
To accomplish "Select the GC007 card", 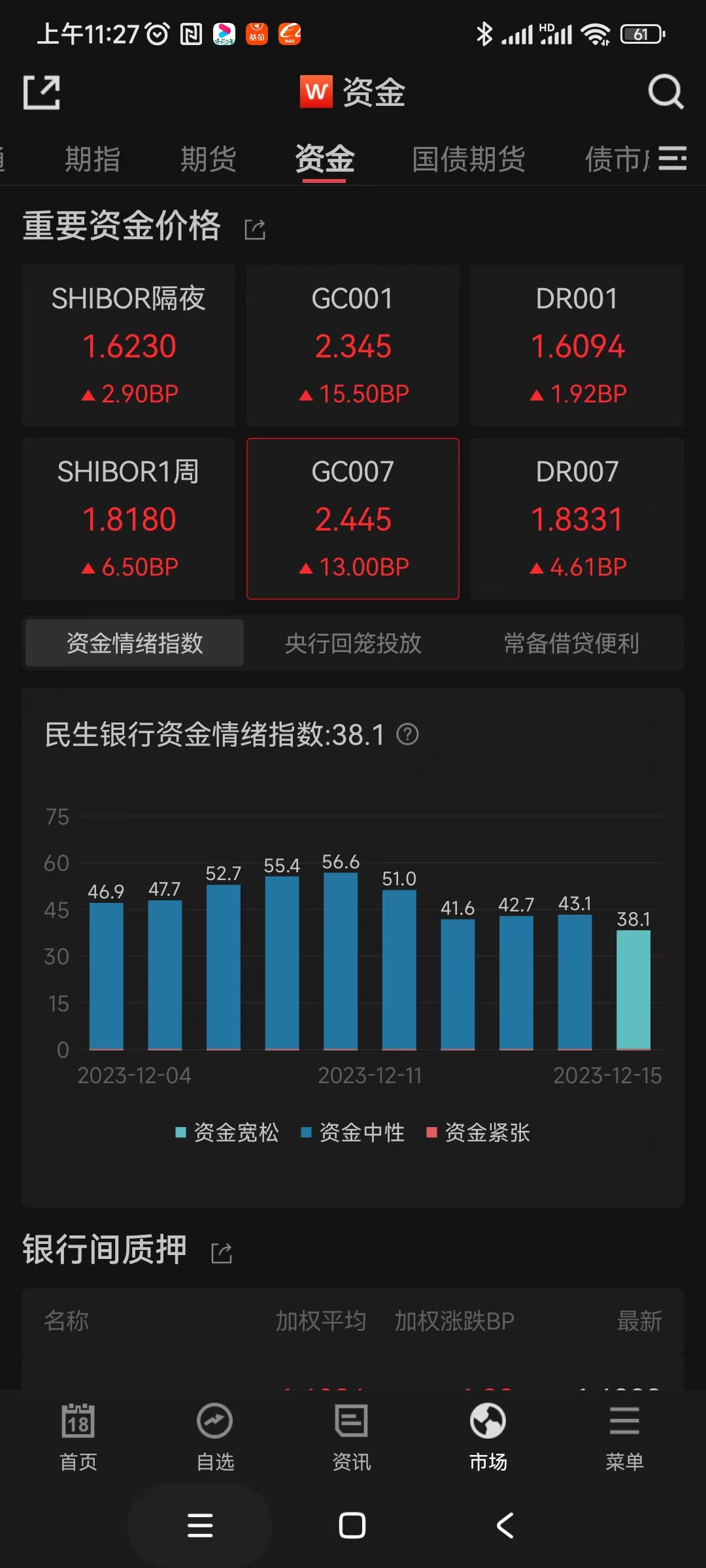I will pyautogui.click(x=353, y=519).
